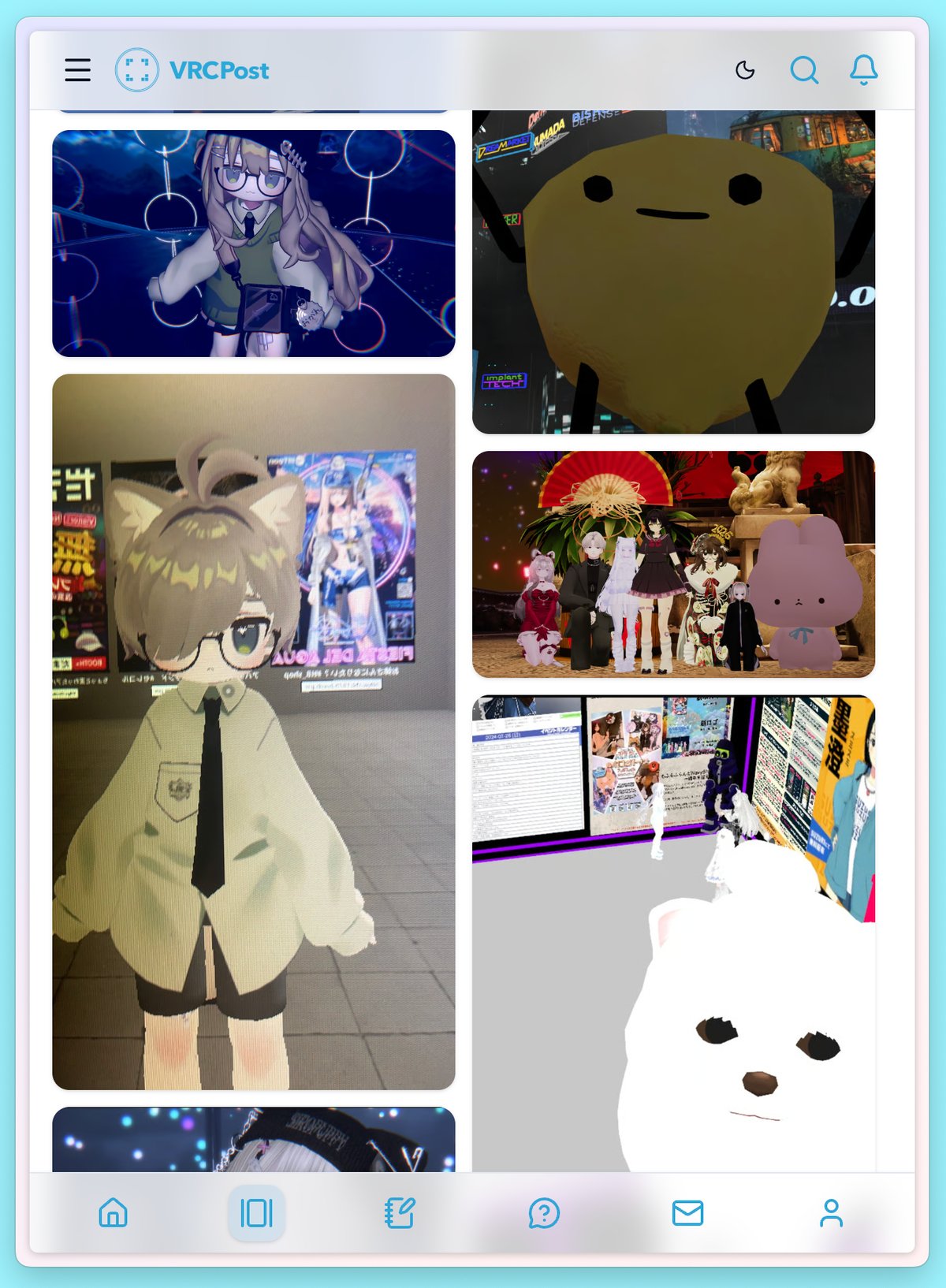
Task: Open the notebook compose tab
Action: pos(400,1212)
